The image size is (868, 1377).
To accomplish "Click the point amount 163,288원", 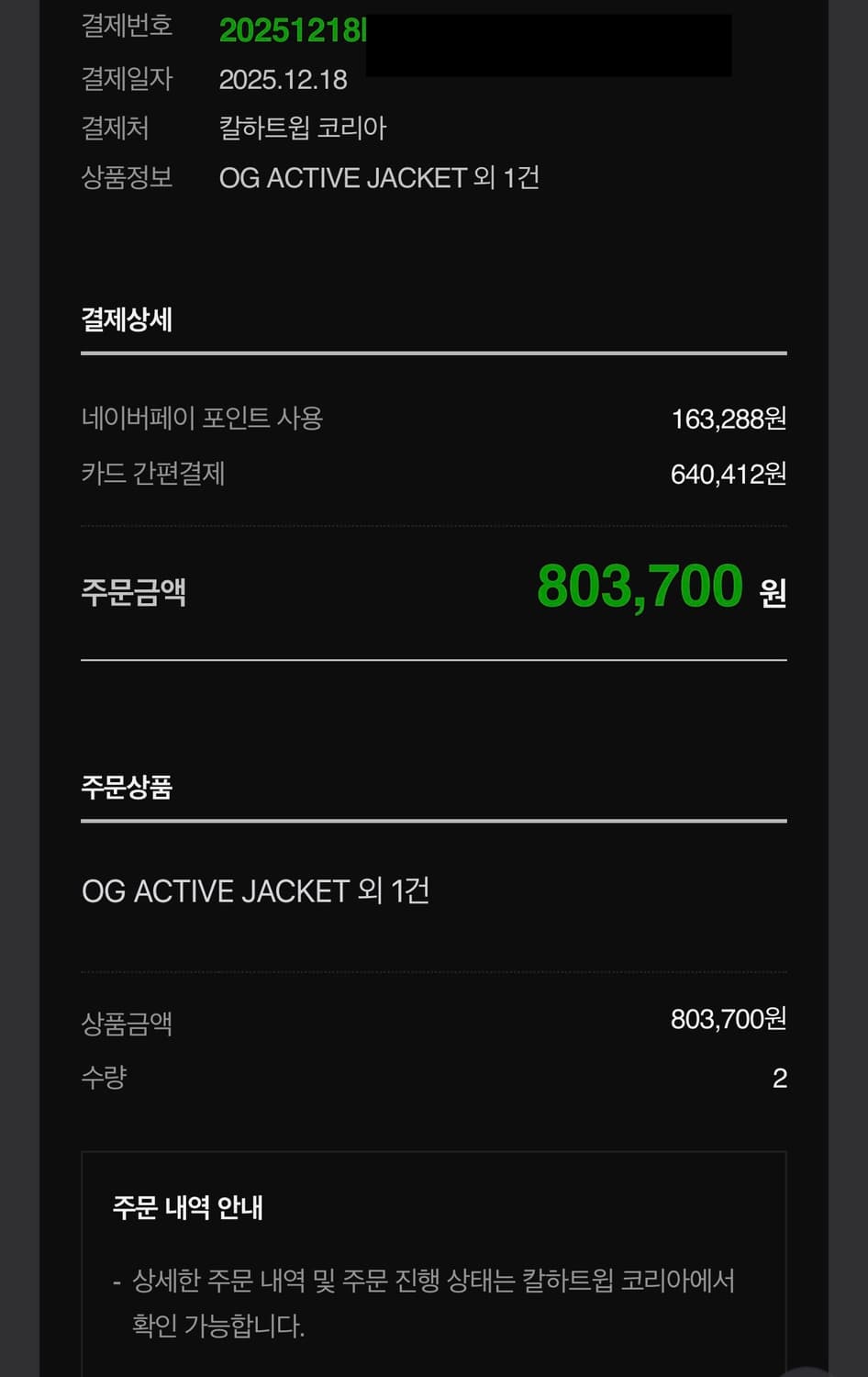I will pyautogui.click(x=728, y=418).
